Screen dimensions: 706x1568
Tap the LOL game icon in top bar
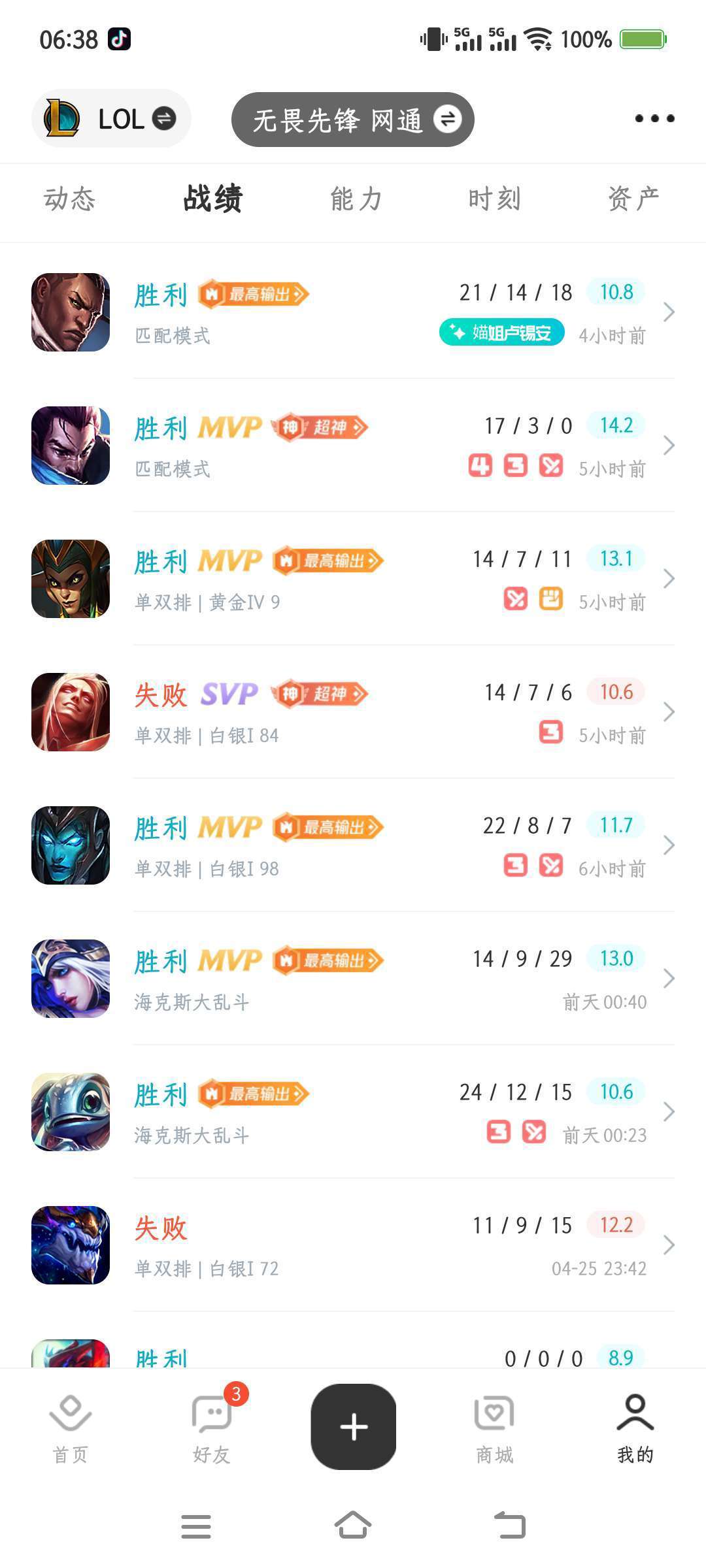(61, 118)
